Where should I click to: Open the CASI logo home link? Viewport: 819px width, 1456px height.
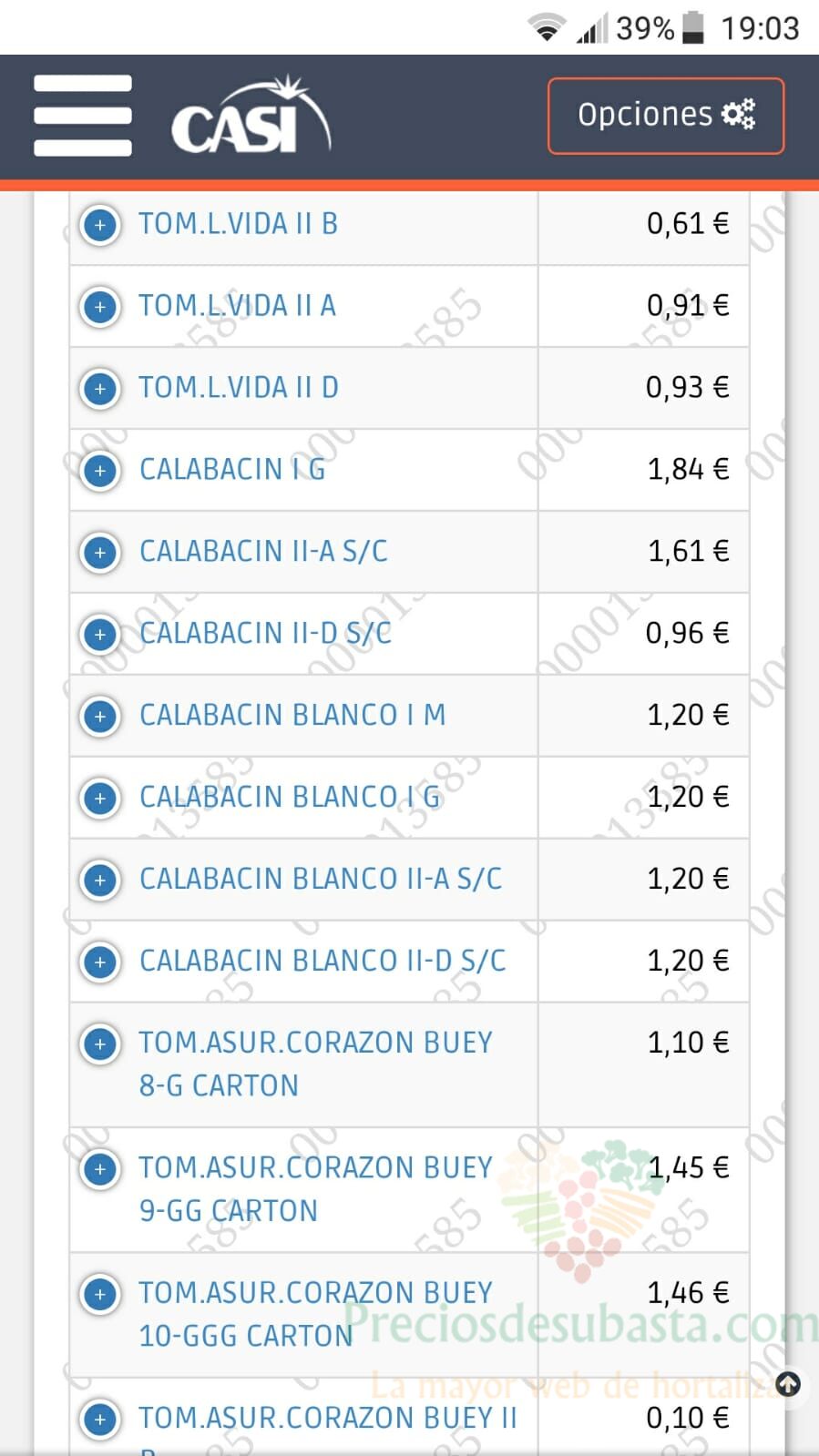[251, 116]
